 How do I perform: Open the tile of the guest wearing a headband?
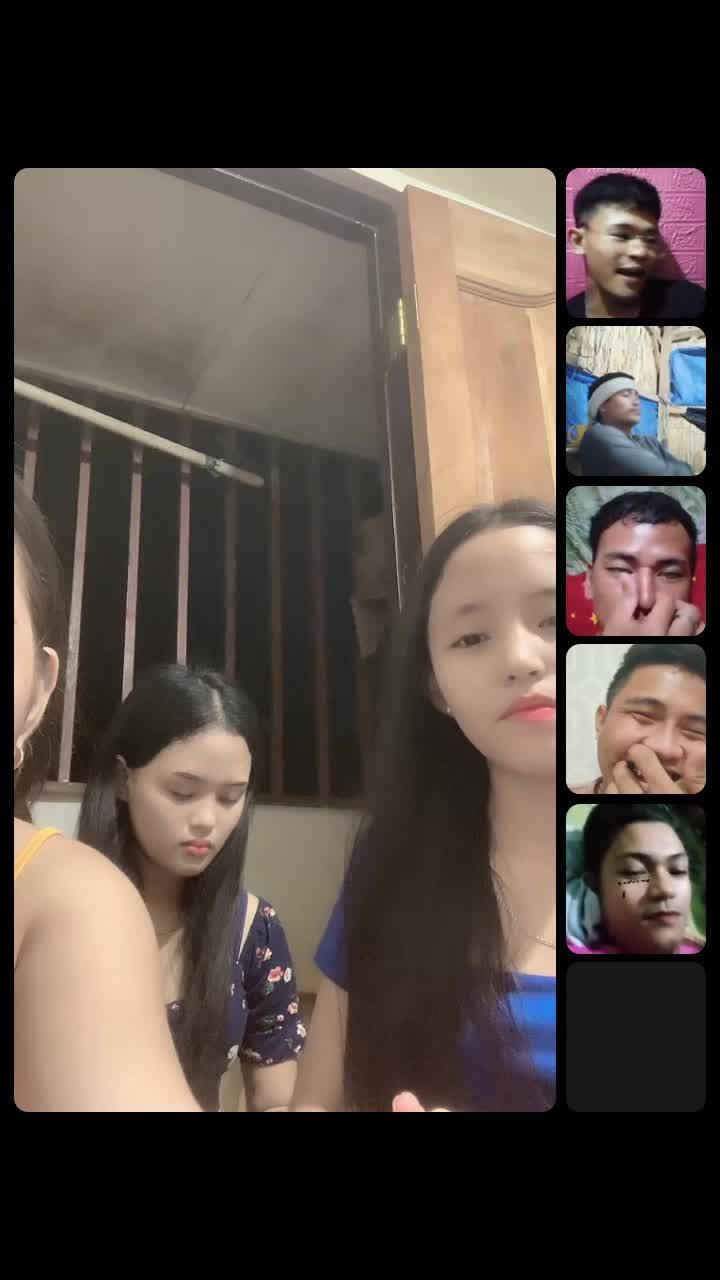(636, 401)
